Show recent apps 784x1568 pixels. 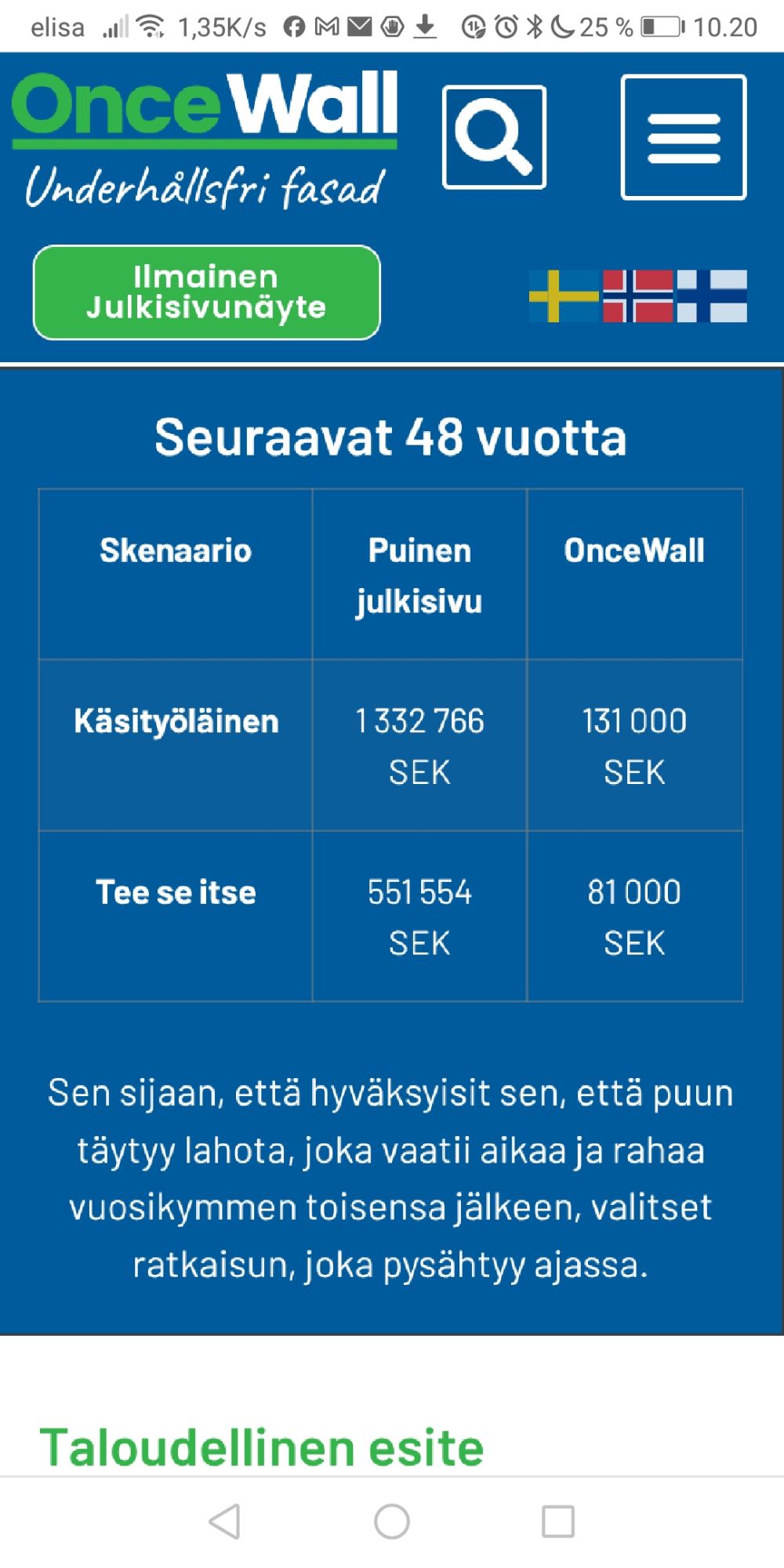point(558,1522)
